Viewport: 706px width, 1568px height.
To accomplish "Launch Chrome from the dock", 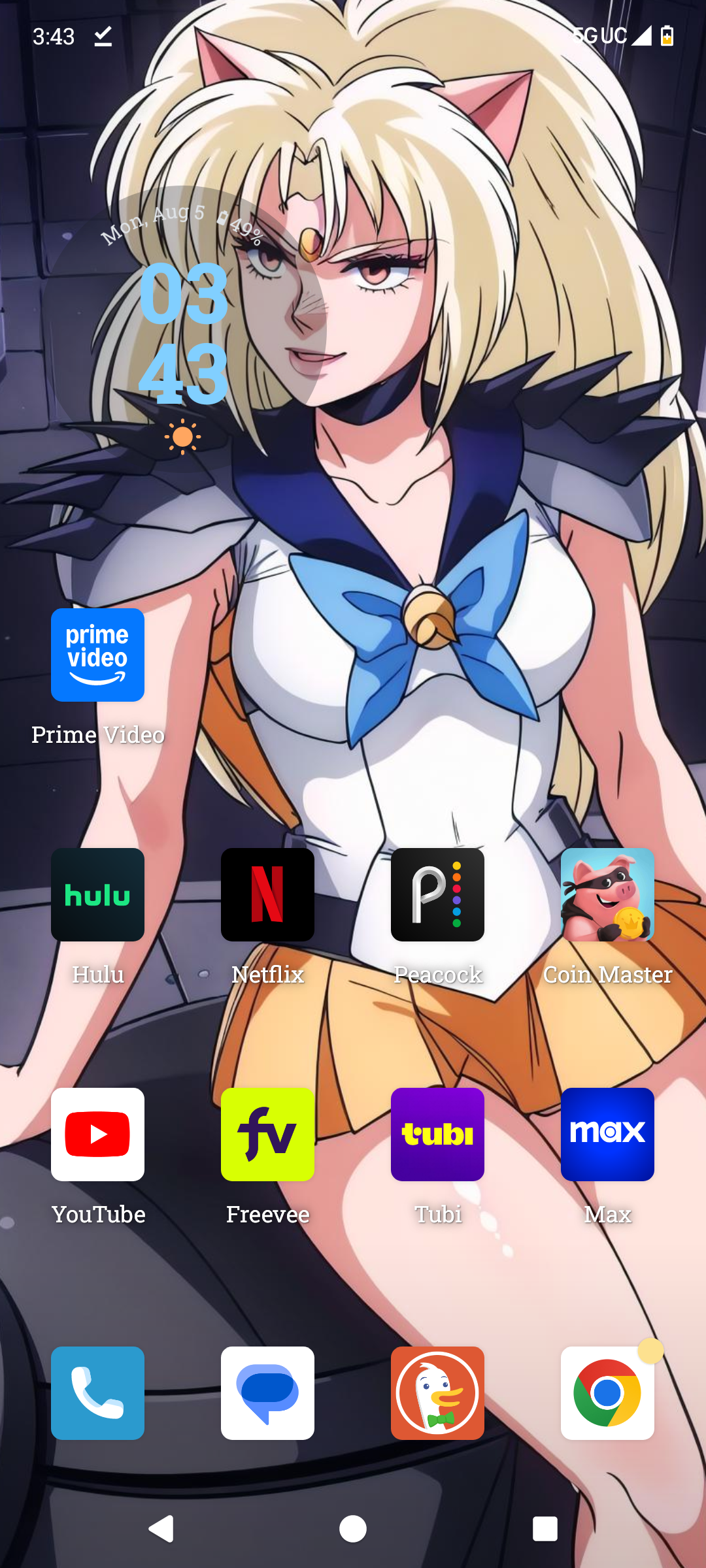I will coord(607,1393).
